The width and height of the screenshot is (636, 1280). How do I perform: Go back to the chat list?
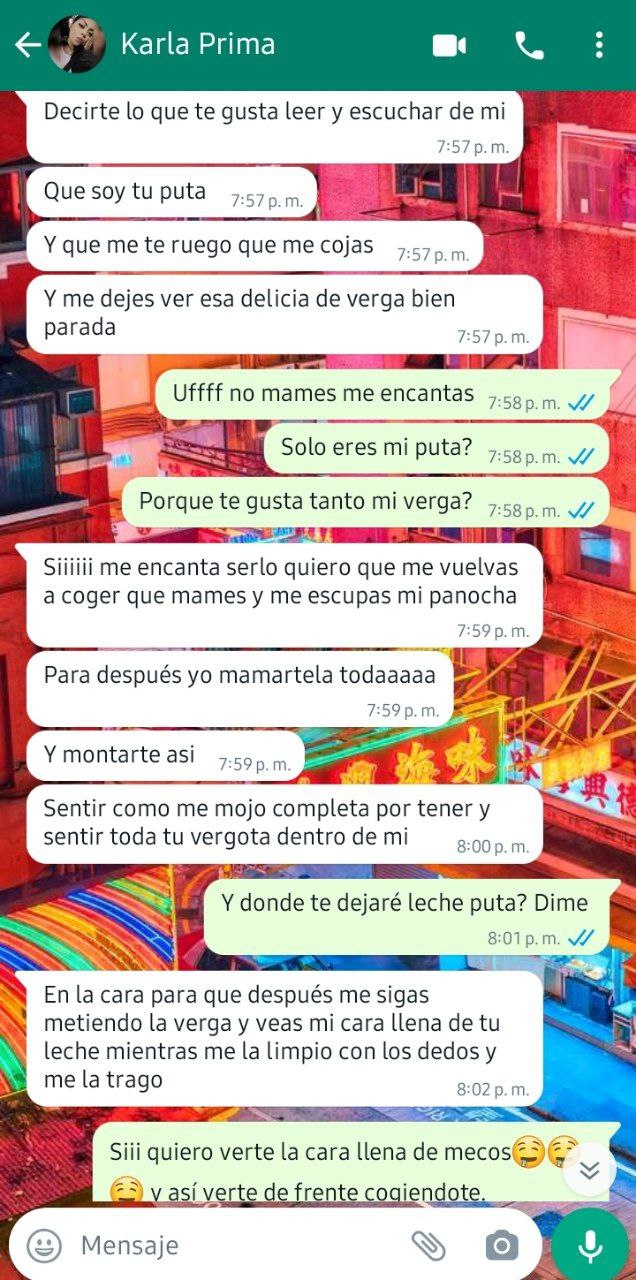pyautogui.click(x=27, y=45)
